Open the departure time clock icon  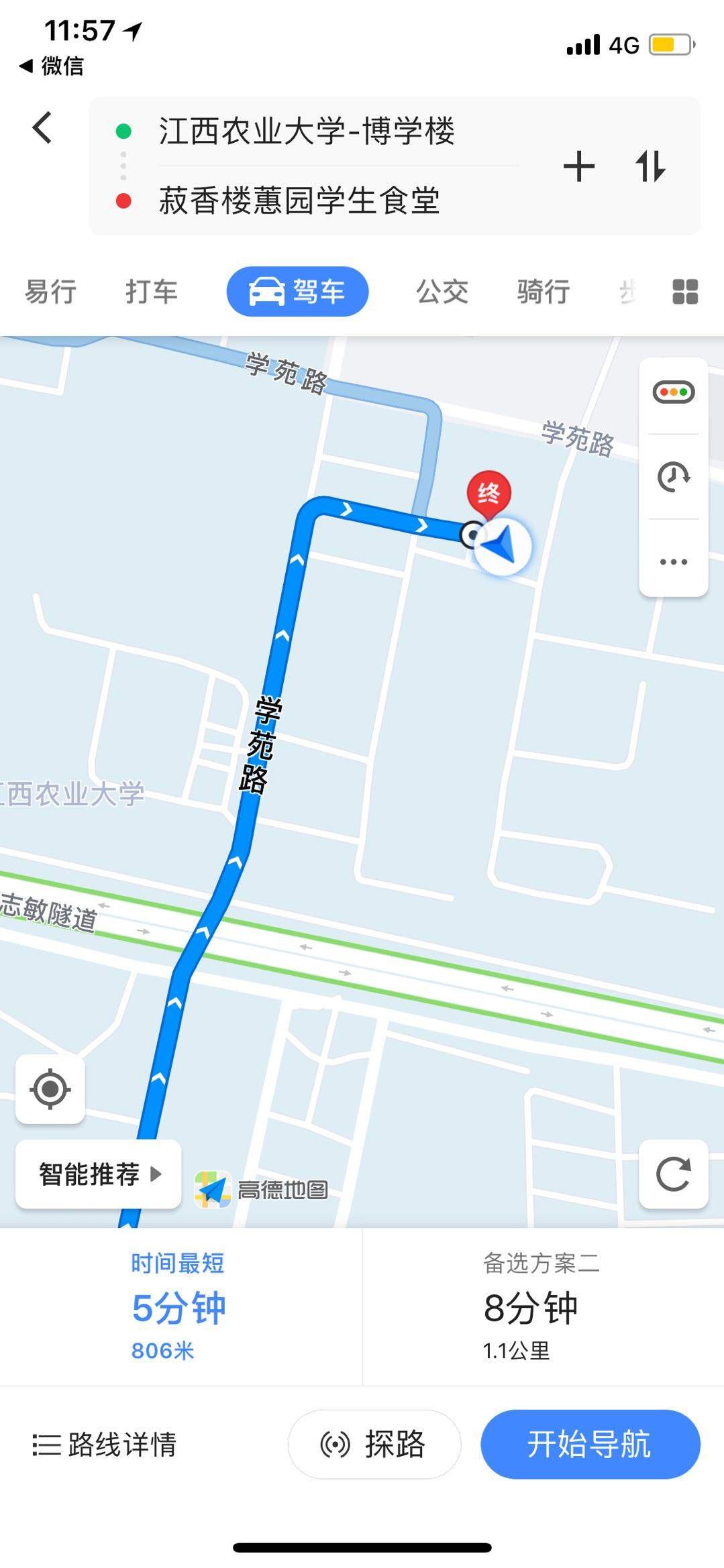pyautogui.click(x=674, y=477)
